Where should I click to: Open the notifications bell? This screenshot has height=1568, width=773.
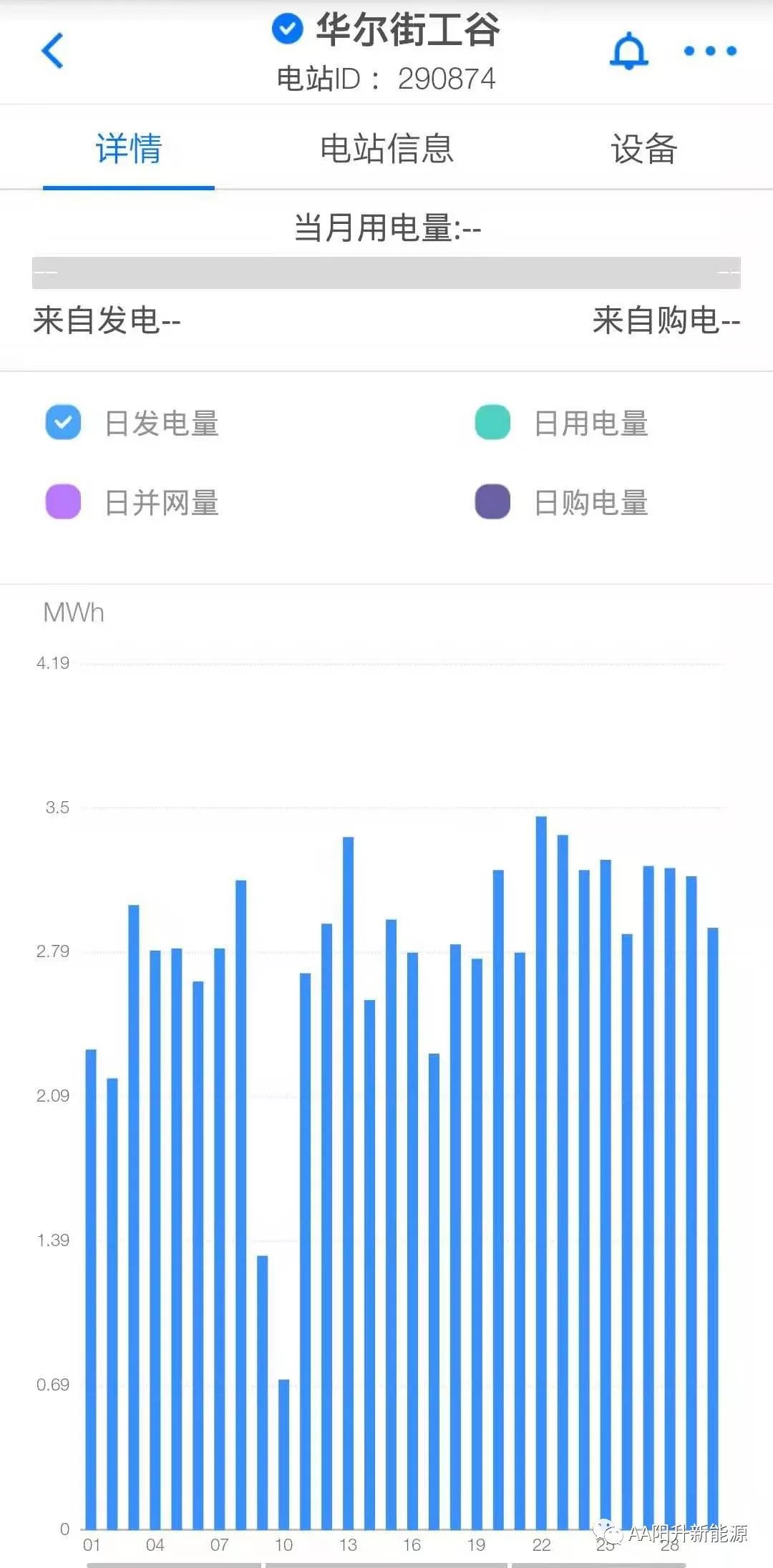tap(628, 51)
